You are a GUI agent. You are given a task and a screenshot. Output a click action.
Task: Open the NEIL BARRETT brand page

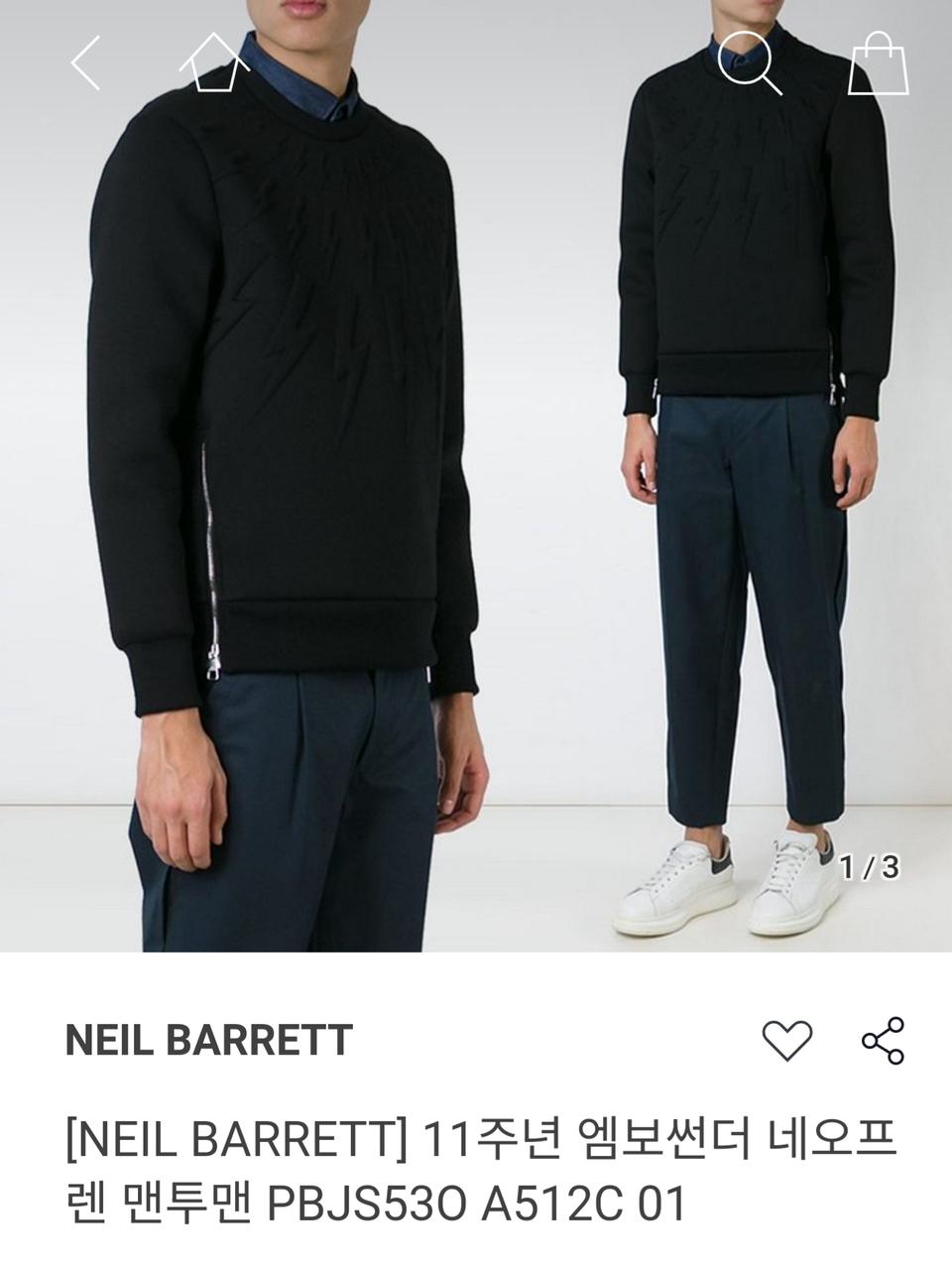(x=209, y=1040)
